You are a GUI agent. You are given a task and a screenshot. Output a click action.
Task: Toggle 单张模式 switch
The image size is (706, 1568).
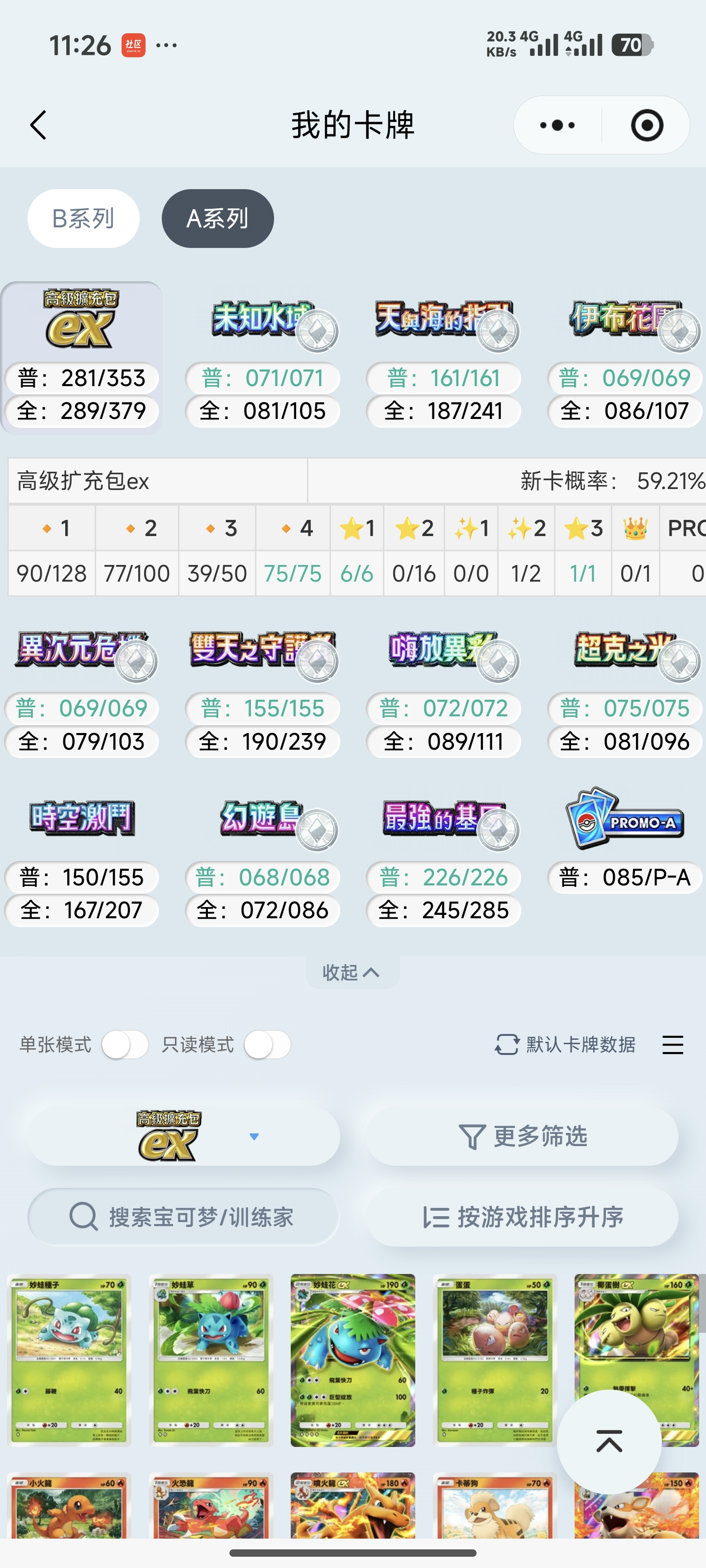point(125,1045)
